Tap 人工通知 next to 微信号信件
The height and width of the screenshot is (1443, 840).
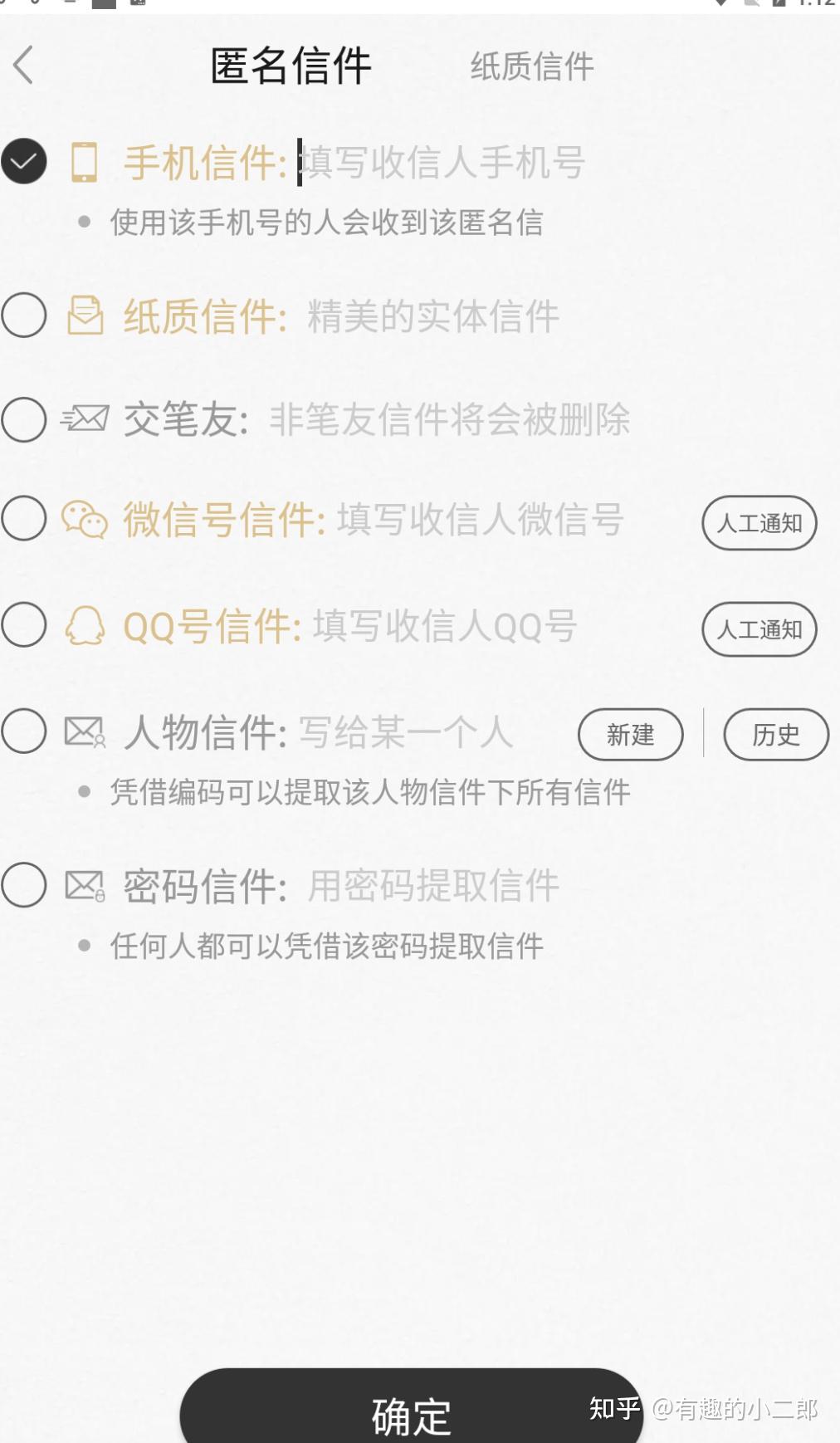tap(759, 523)
